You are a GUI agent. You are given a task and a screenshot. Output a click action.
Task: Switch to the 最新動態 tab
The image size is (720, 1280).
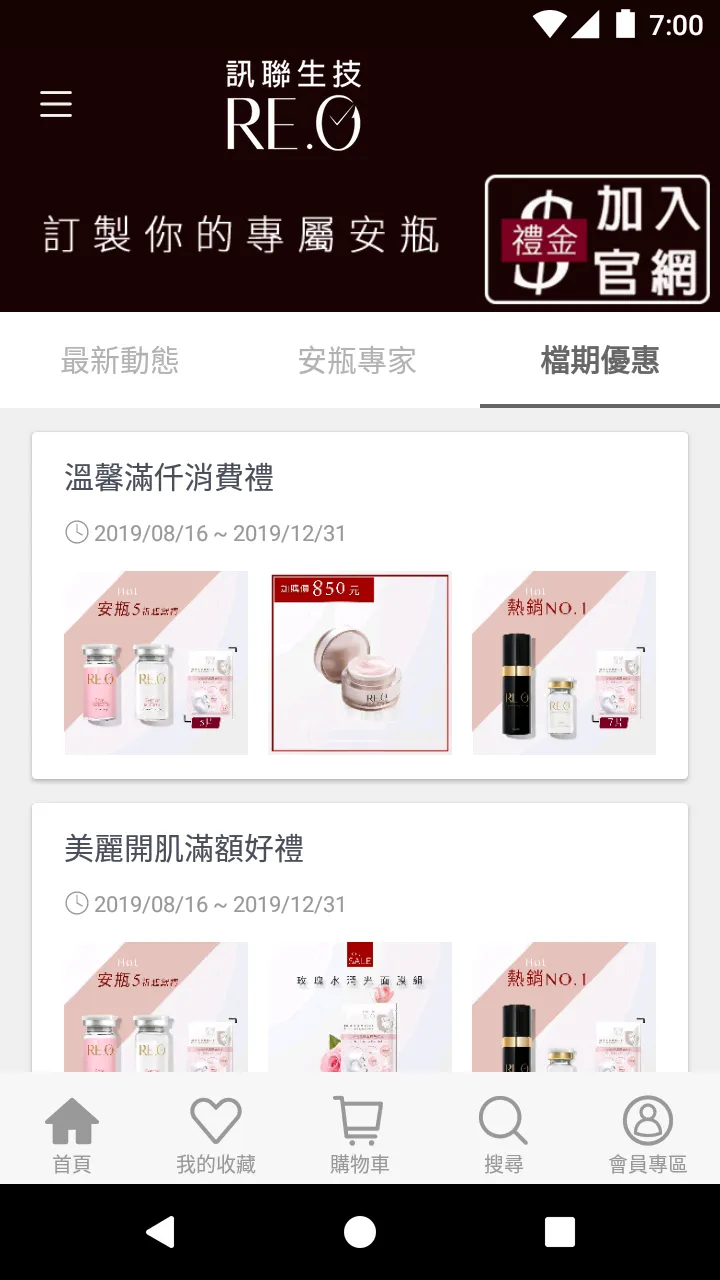[x=120, y=360]
